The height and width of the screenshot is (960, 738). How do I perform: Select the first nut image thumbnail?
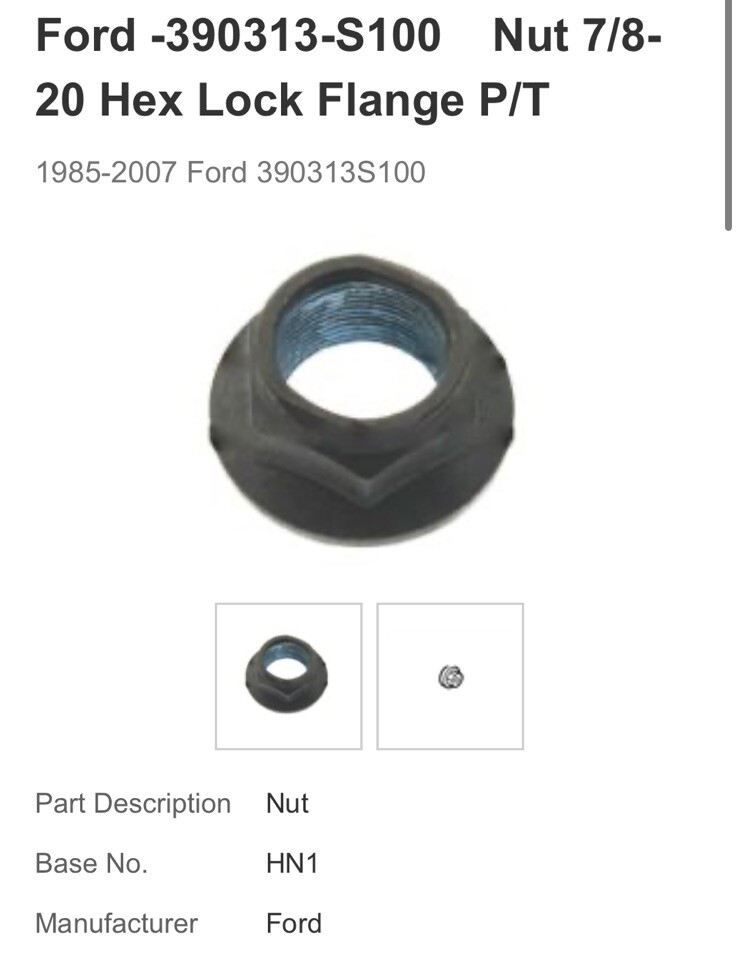coord(288,676)
